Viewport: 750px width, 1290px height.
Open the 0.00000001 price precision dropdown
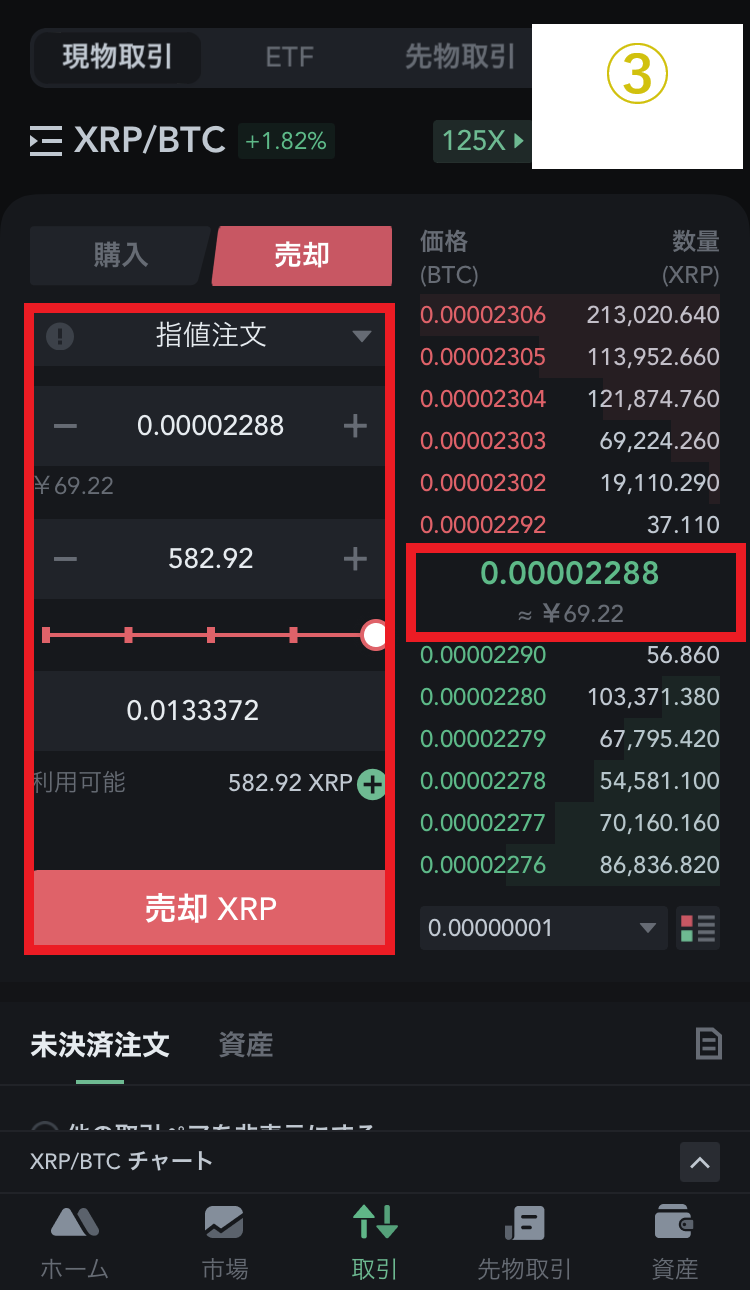click(543, 928)
